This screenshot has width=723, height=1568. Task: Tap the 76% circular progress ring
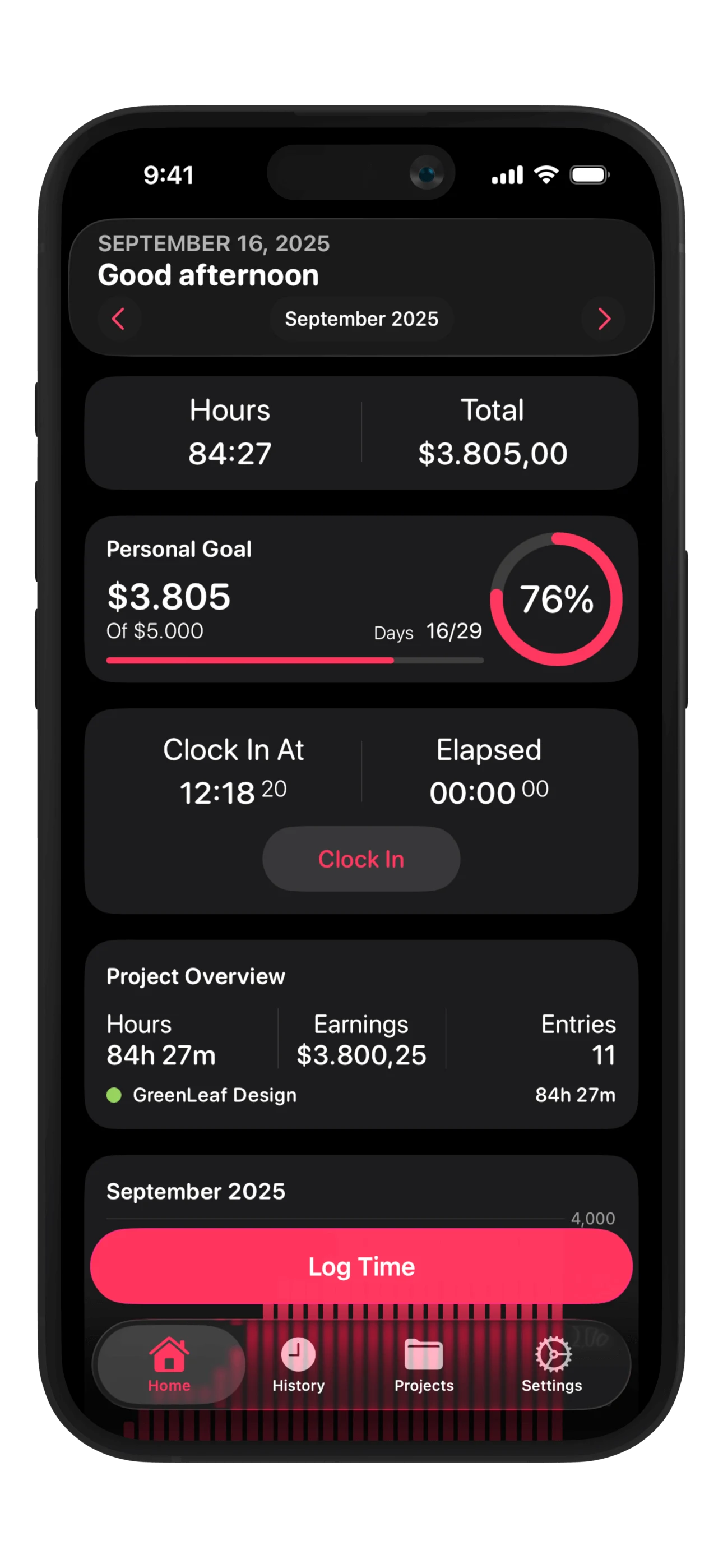coord(555,599)
